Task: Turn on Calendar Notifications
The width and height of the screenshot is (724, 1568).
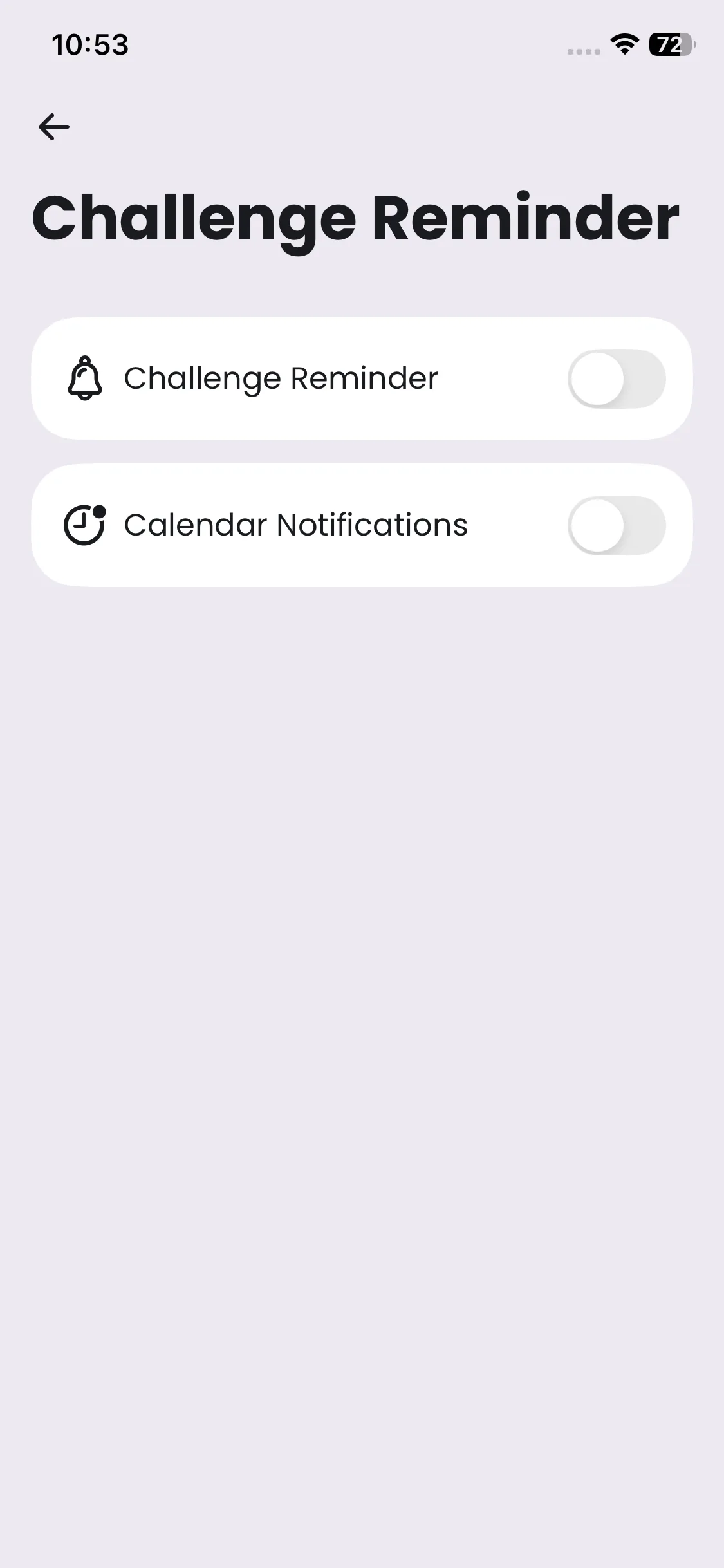Action: pos(617,525)
